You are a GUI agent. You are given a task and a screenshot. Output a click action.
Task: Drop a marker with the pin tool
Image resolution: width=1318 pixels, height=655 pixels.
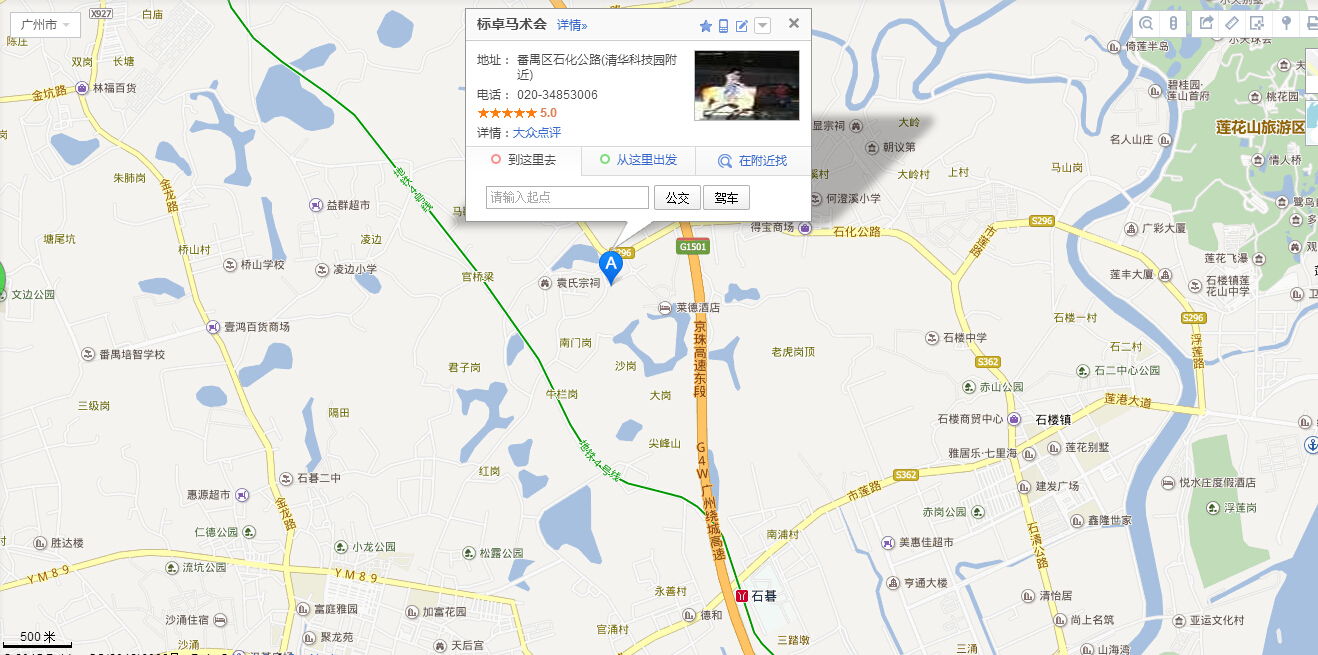(1286, 23)
